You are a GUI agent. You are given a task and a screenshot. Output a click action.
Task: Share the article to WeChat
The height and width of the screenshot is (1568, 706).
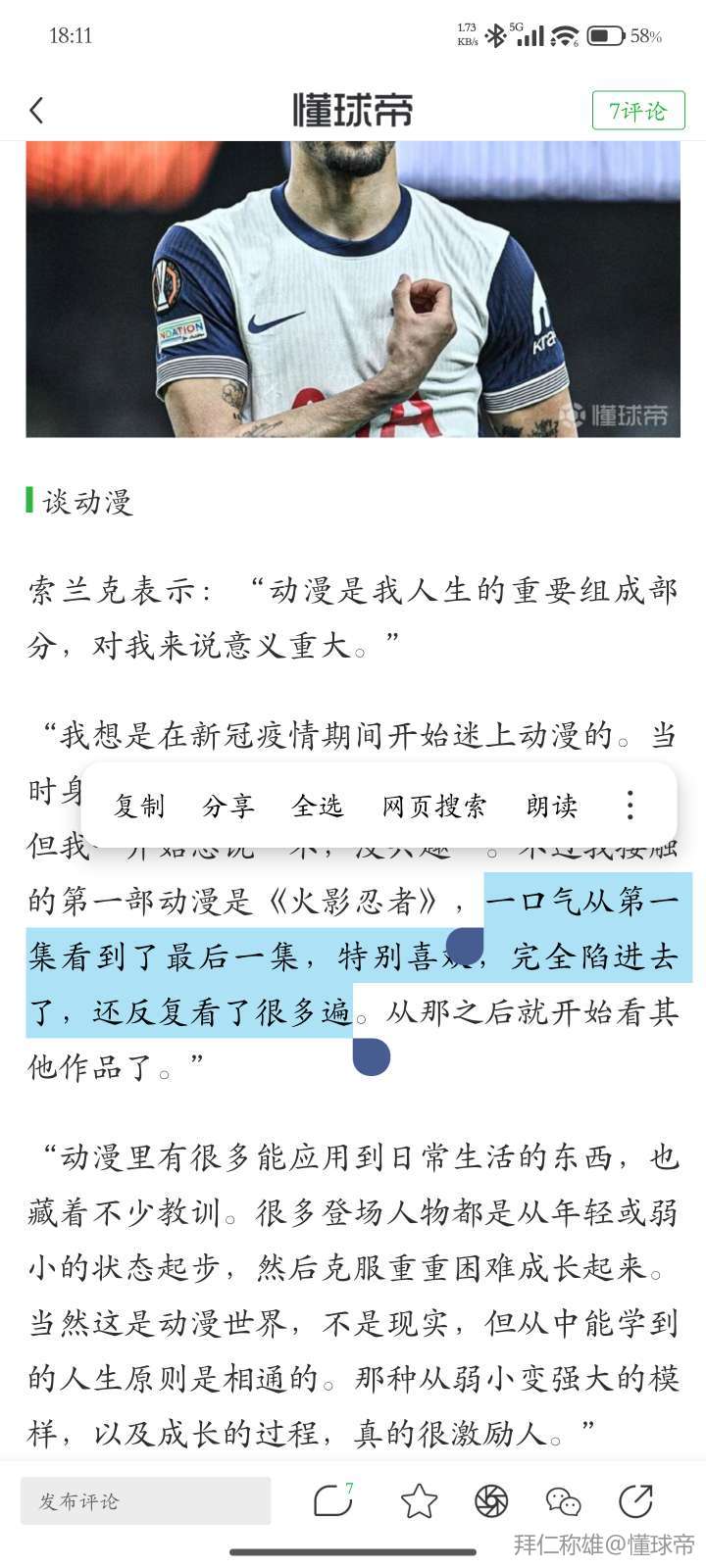pos(563,1500)
